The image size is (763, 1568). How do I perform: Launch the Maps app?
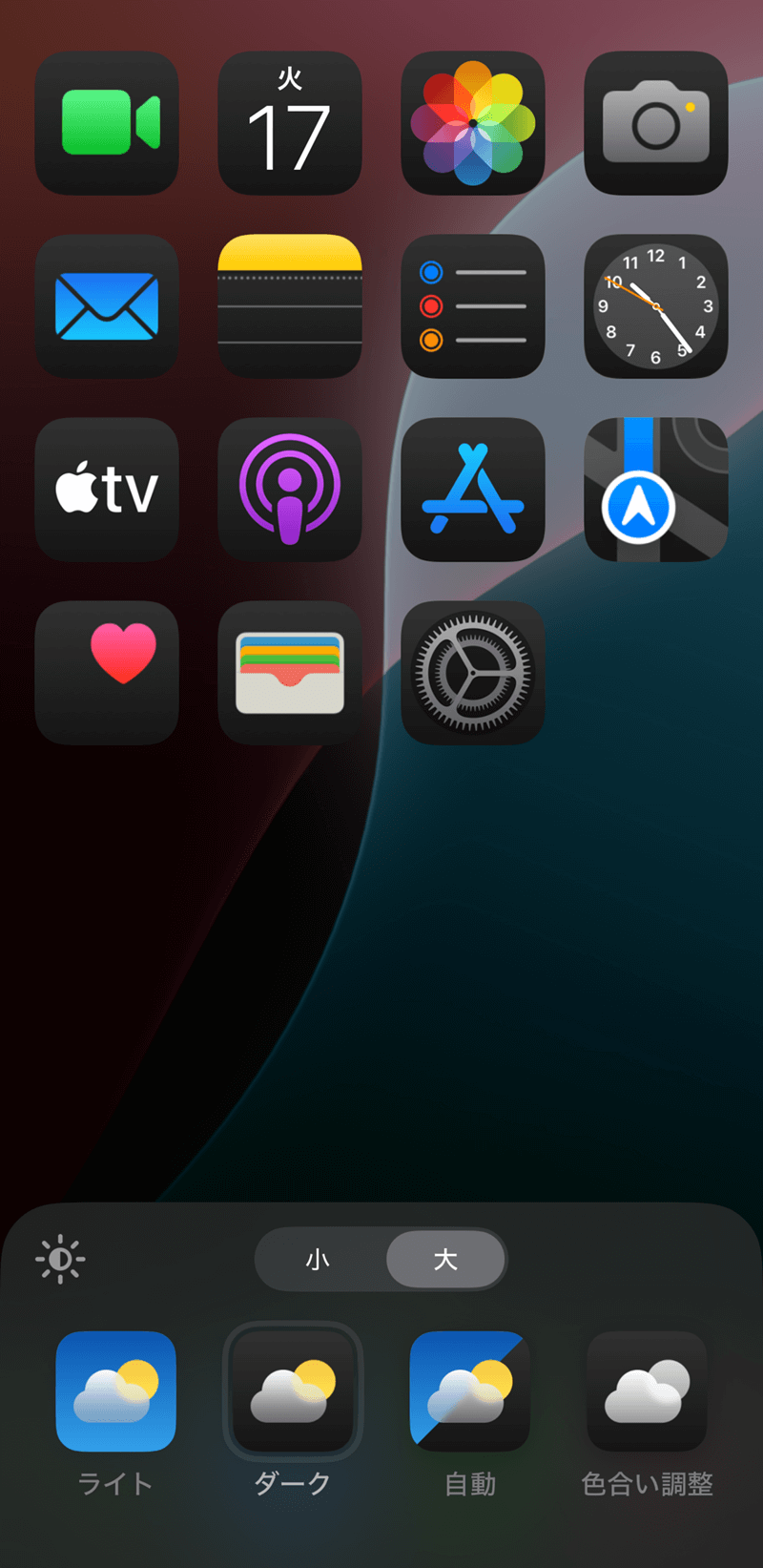[656, 490]
